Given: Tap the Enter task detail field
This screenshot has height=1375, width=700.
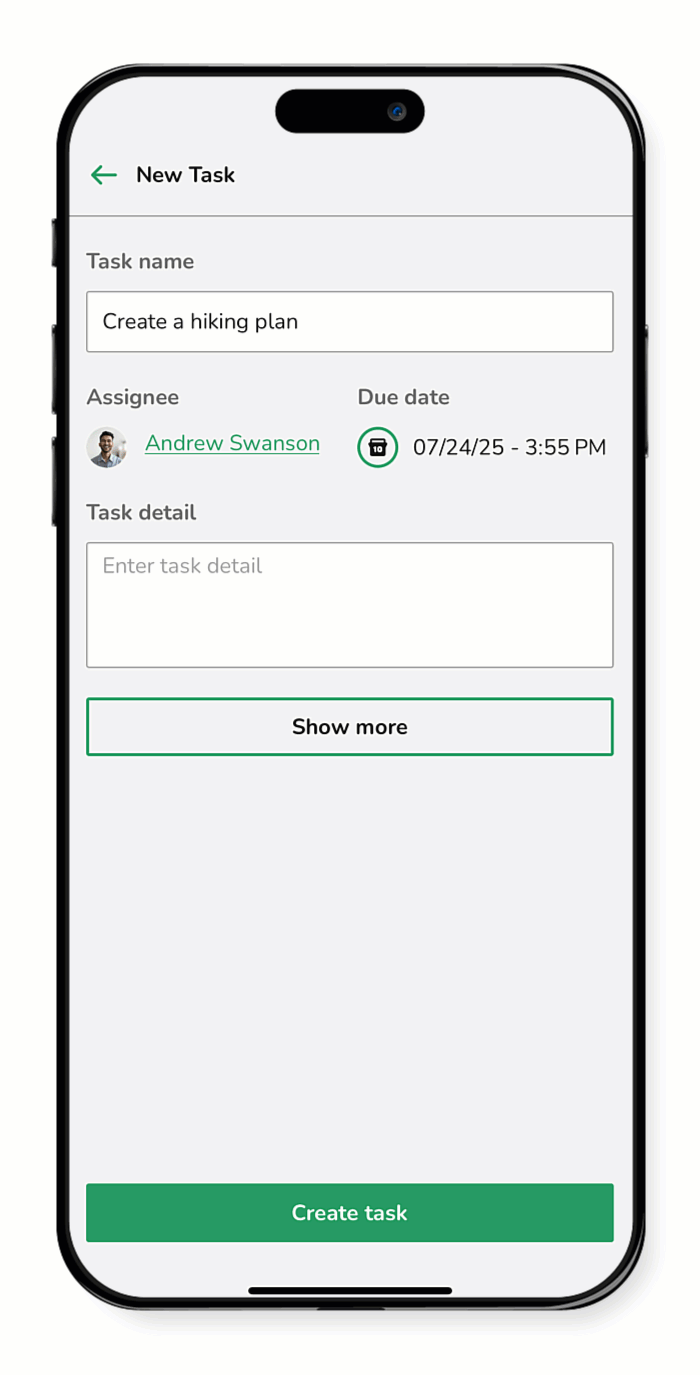Looking at the screenshot, I should coord(349,605).
